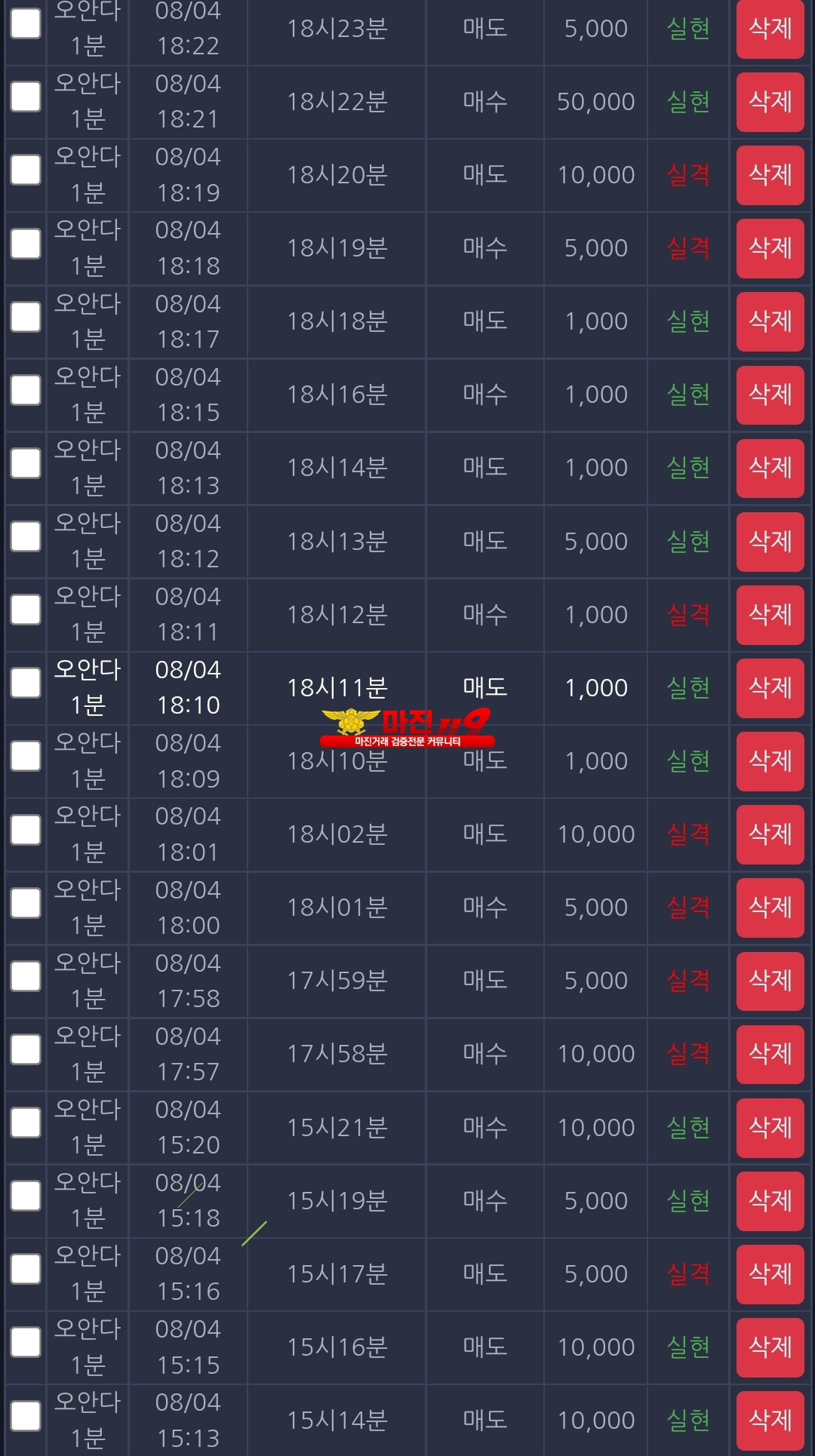Check the 15시19분 row checkbox
The width and height of the screenshot is (815, 1456).
(26, 1196)
